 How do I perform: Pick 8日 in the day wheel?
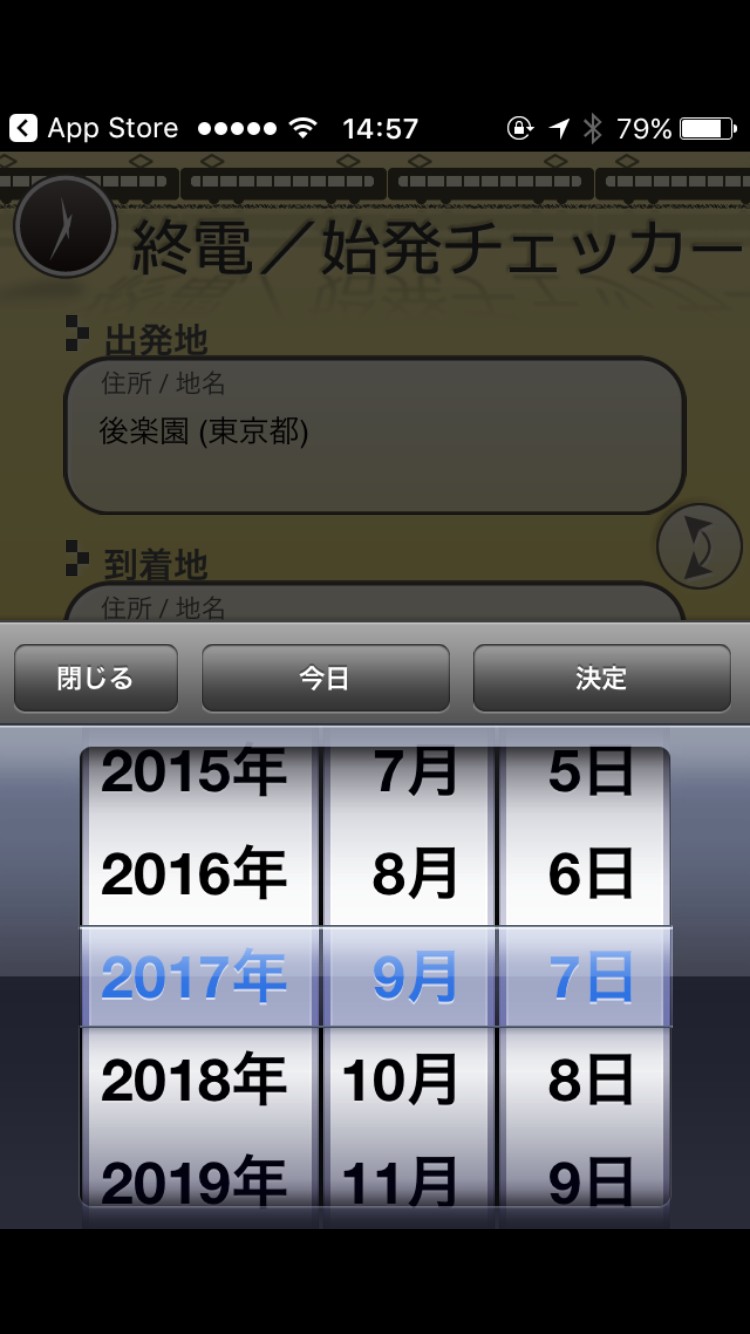(590, 1080)
